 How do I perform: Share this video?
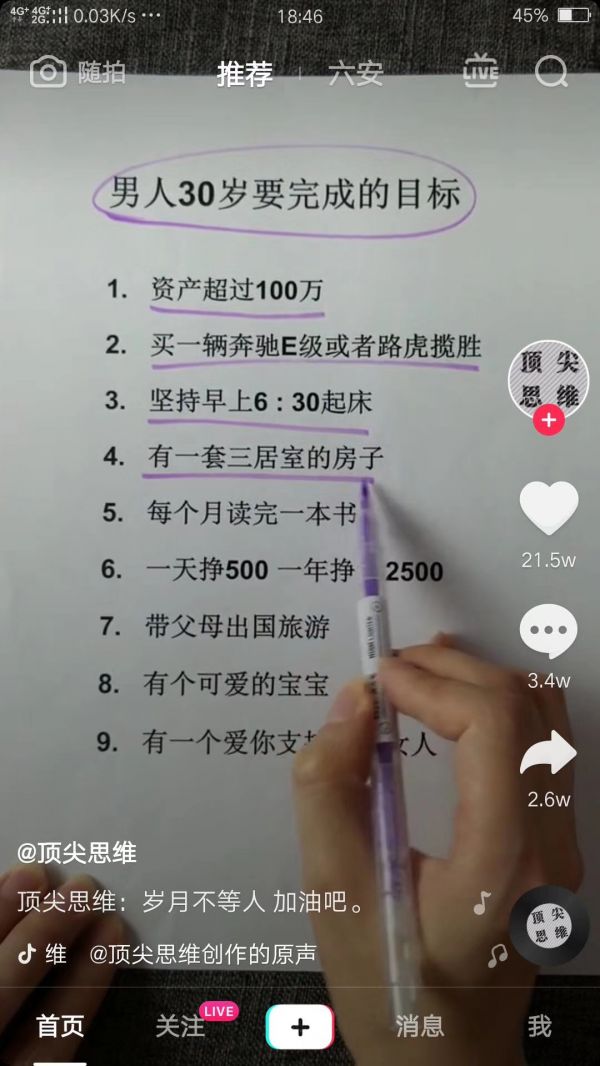548,755
